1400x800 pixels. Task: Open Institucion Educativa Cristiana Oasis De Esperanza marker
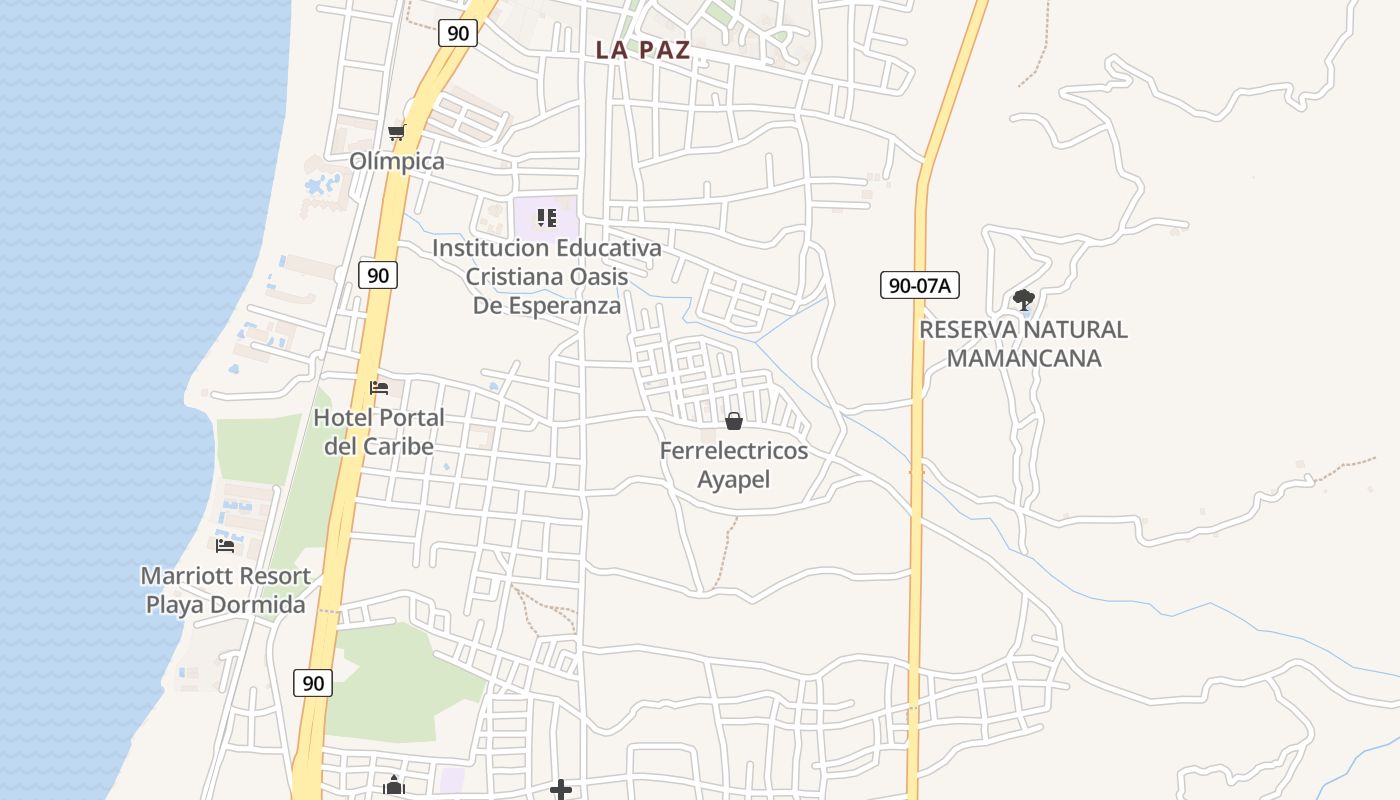546,217
